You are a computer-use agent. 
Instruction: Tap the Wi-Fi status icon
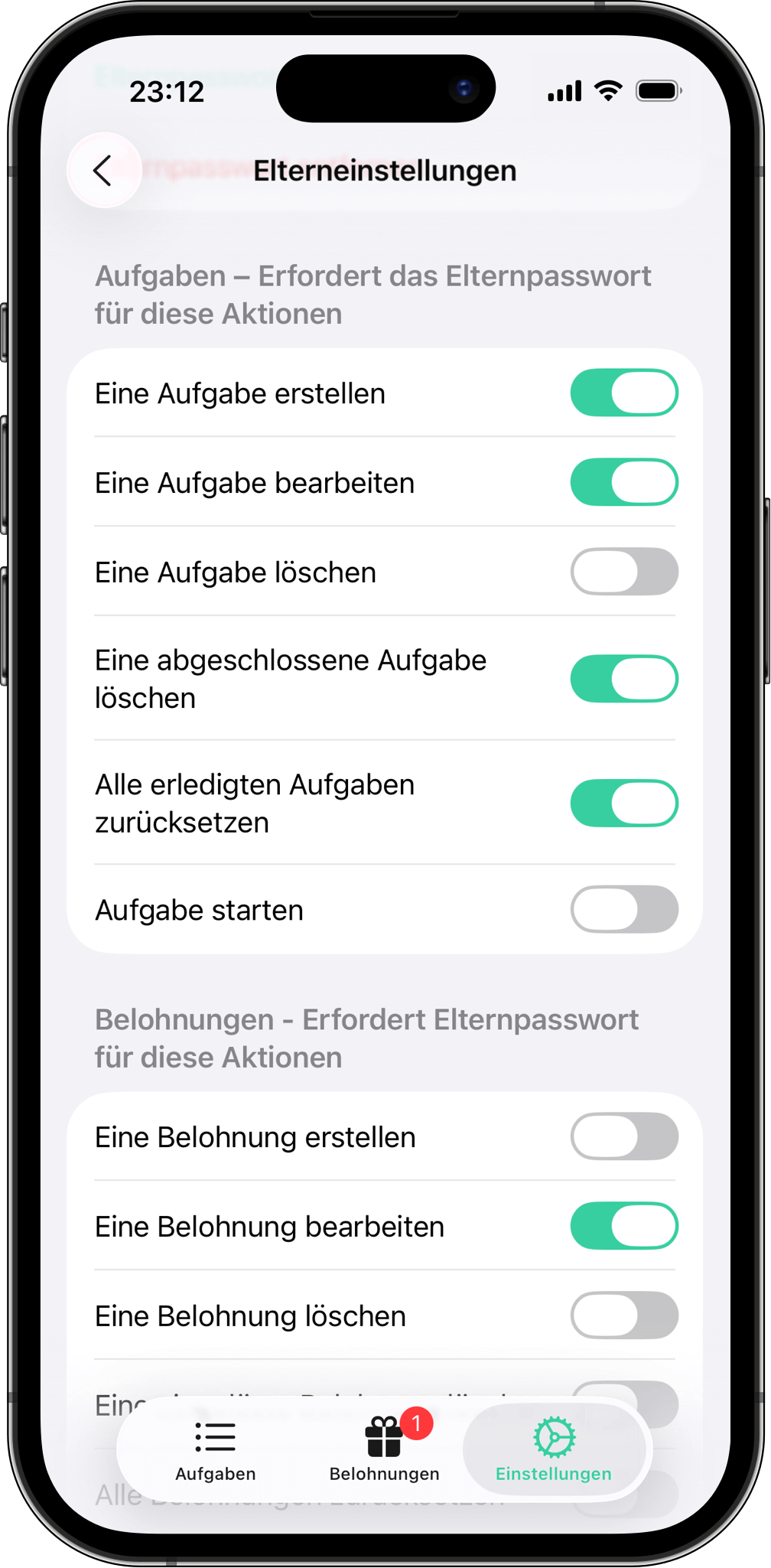(608, 90)
